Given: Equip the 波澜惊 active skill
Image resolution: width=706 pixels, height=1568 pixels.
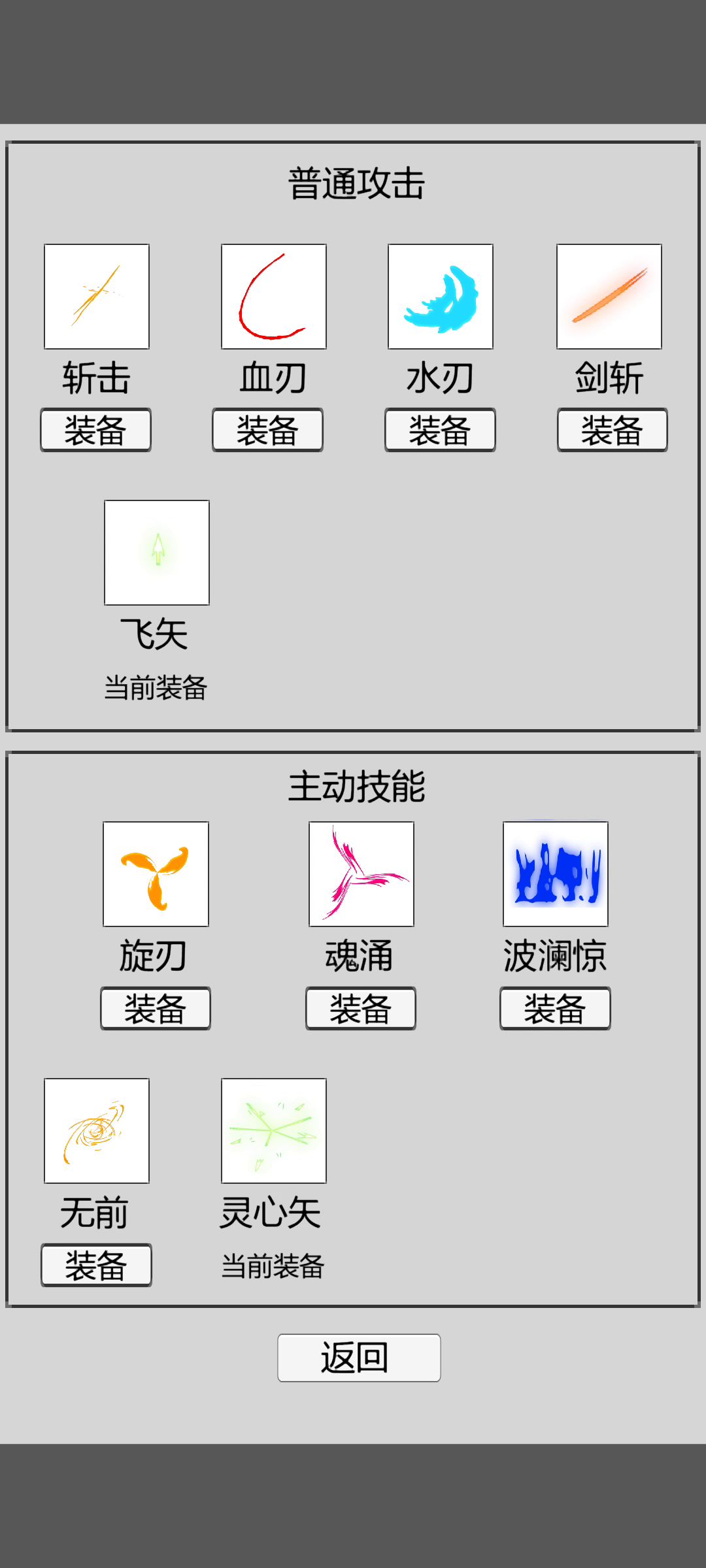Looking at the screenshot, I should [x=555, y=1008].
